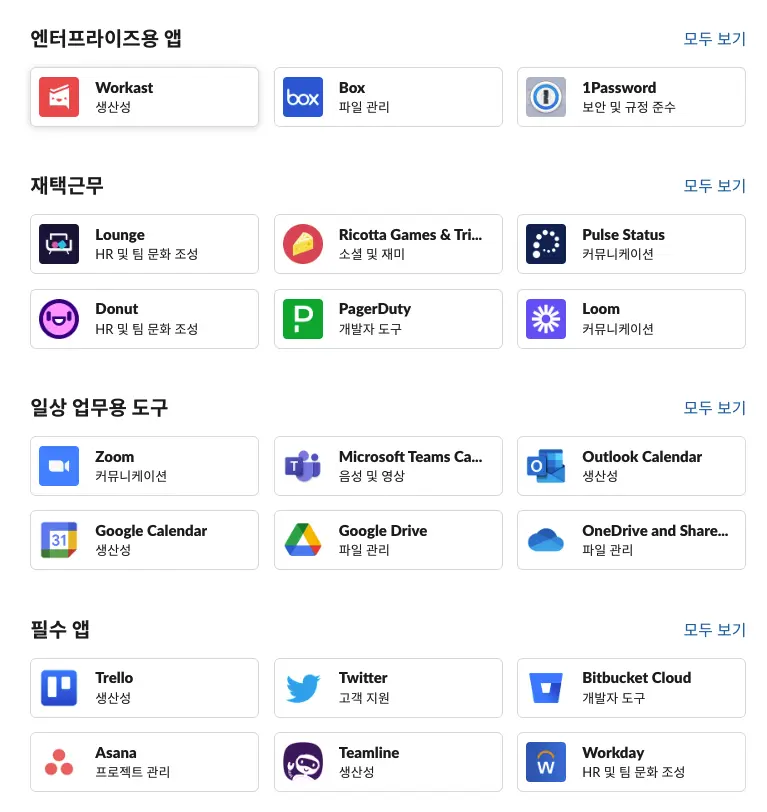Viewport: 767px width, 812px height.
Task: Select the Google Calendar card
Action: pos(144,540)
